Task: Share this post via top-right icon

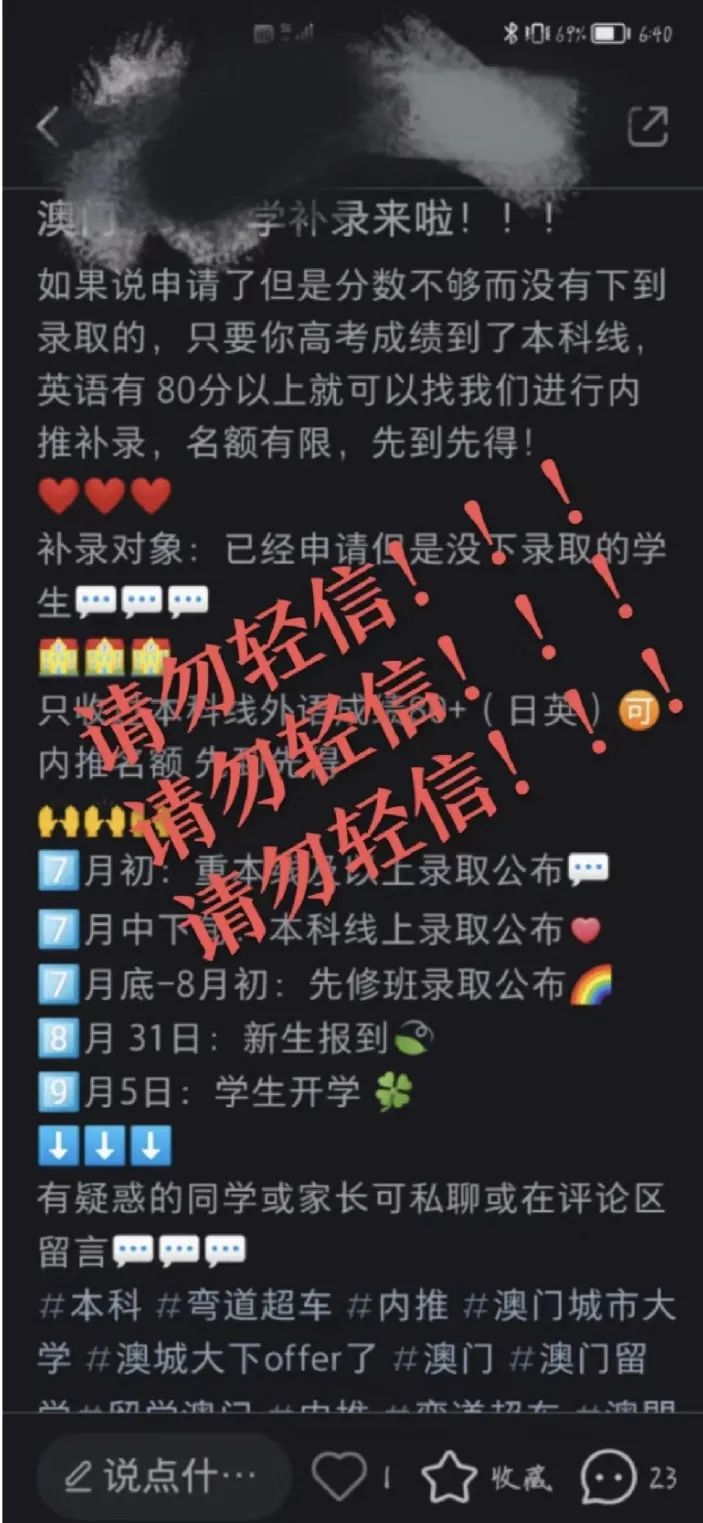Action: [647, 127]
